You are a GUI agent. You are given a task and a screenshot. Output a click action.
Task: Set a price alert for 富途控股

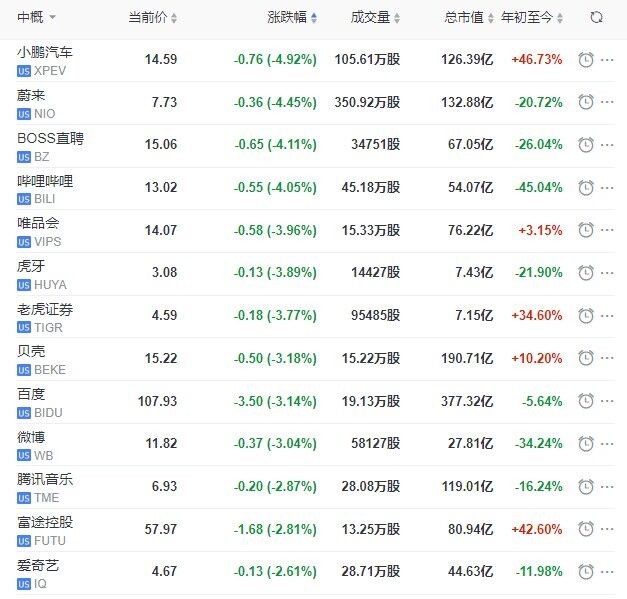[x=586, y=529]
